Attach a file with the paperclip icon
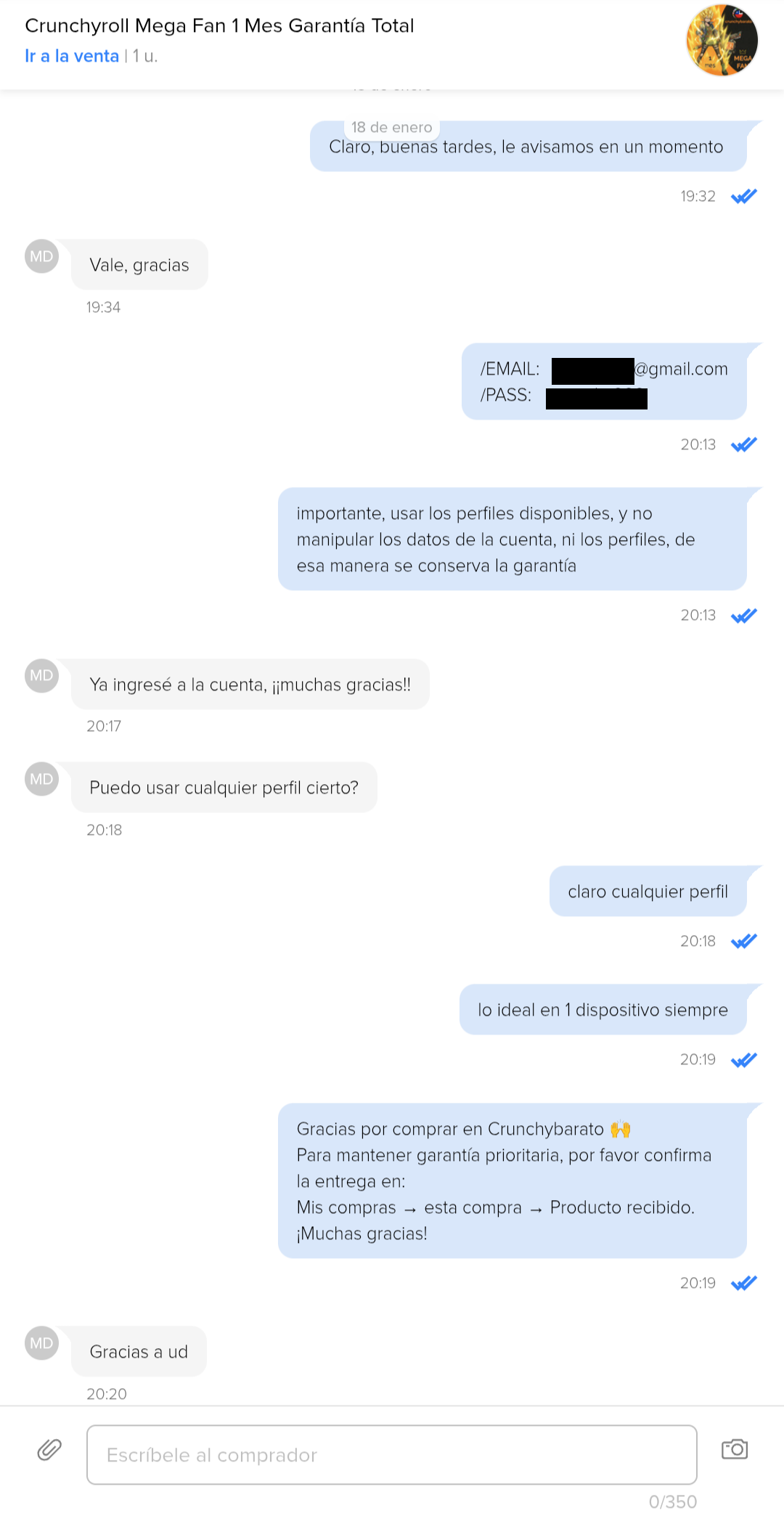This screenshot has width=784, height=1529. pos(49,1450)
